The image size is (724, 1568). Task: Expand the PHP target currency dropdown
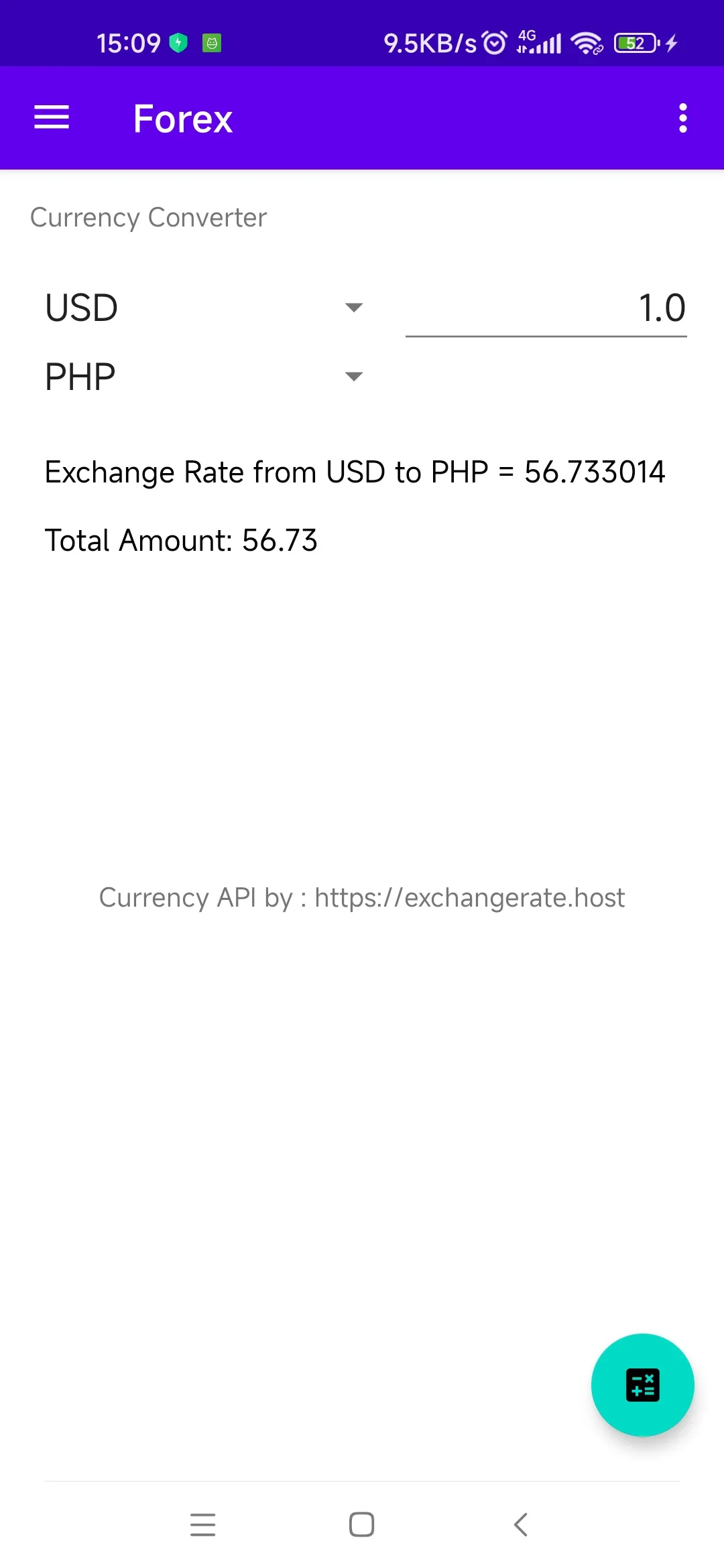pyautogui.click(x=204, y=376)
